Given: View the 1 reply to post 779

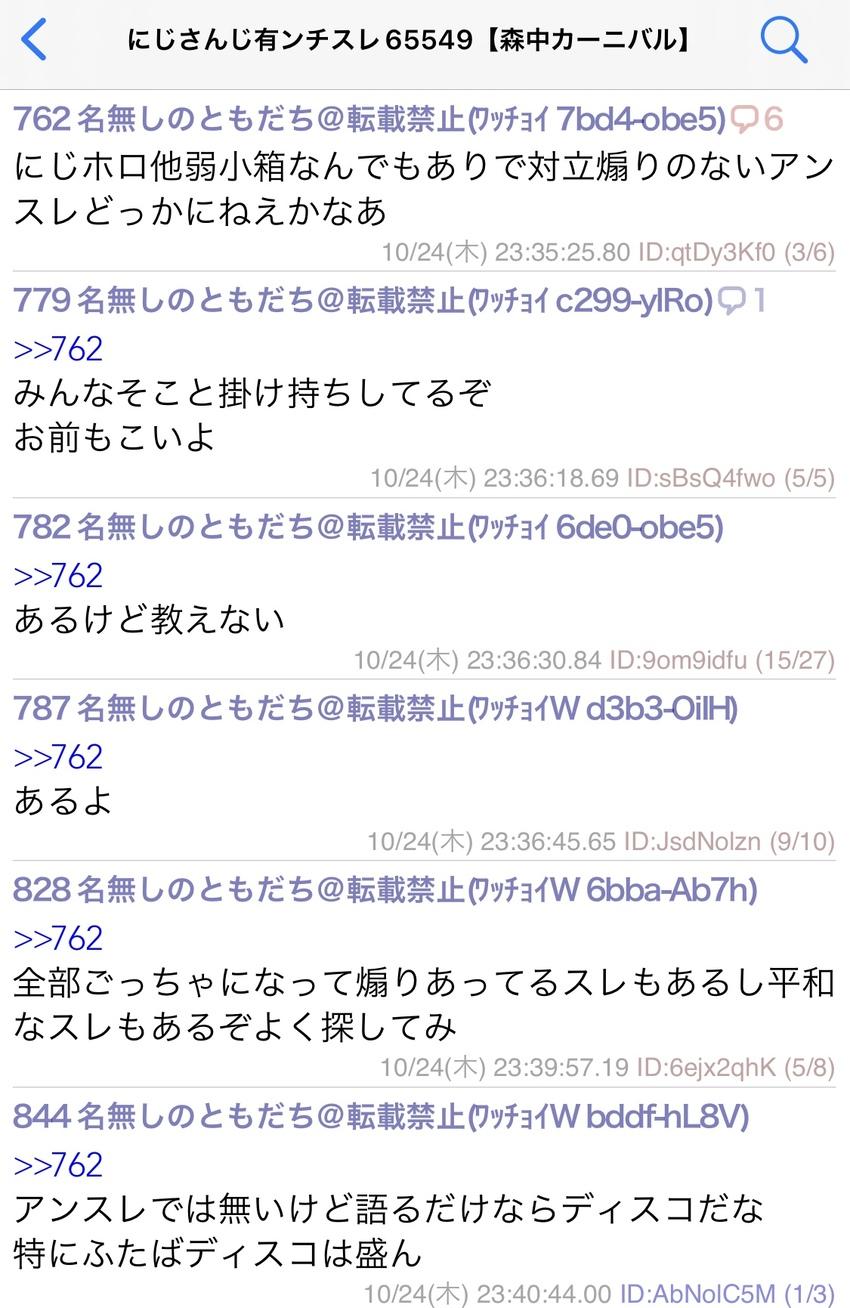Looking at the screenshot, I should [742, 300].
